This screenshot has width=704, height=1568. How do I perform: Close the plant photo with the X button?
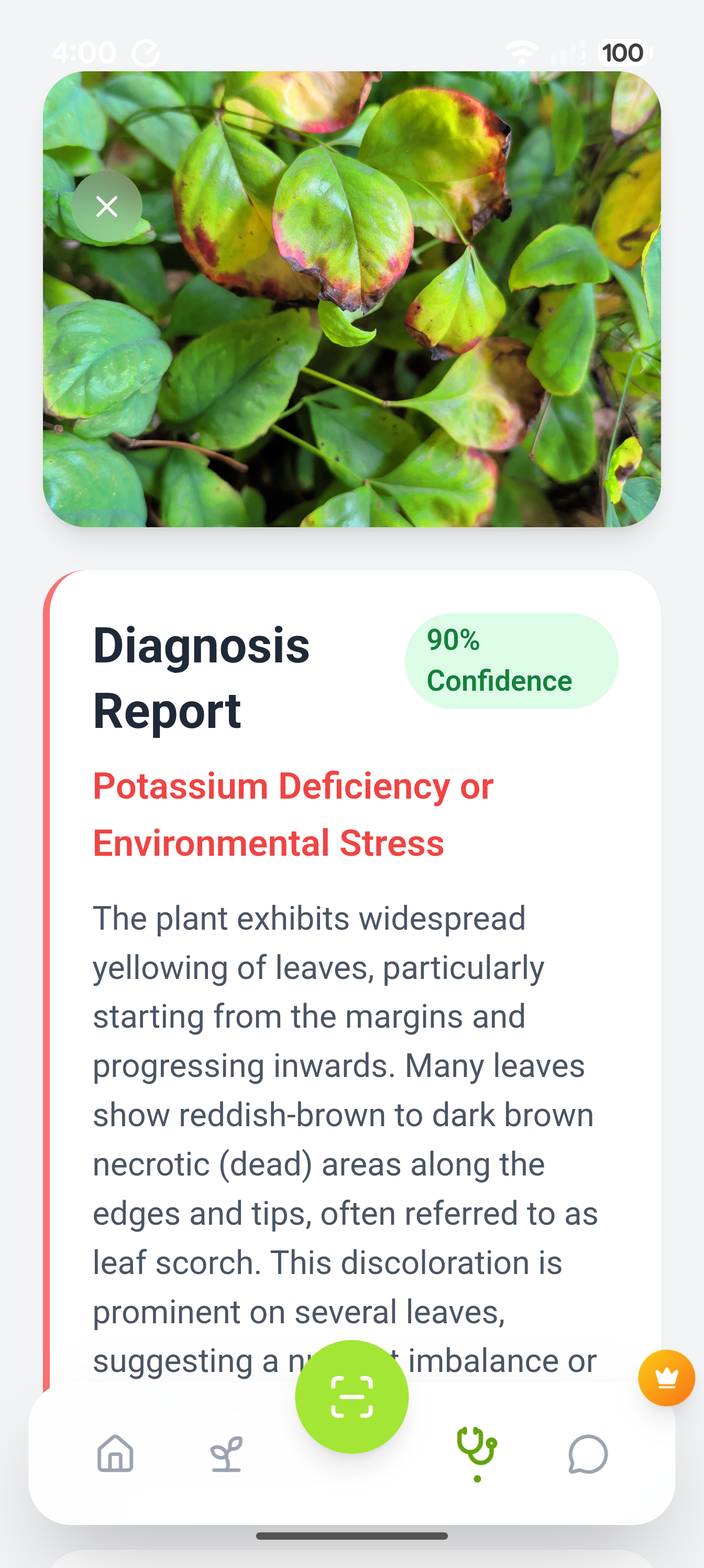[x=107, y=207]
